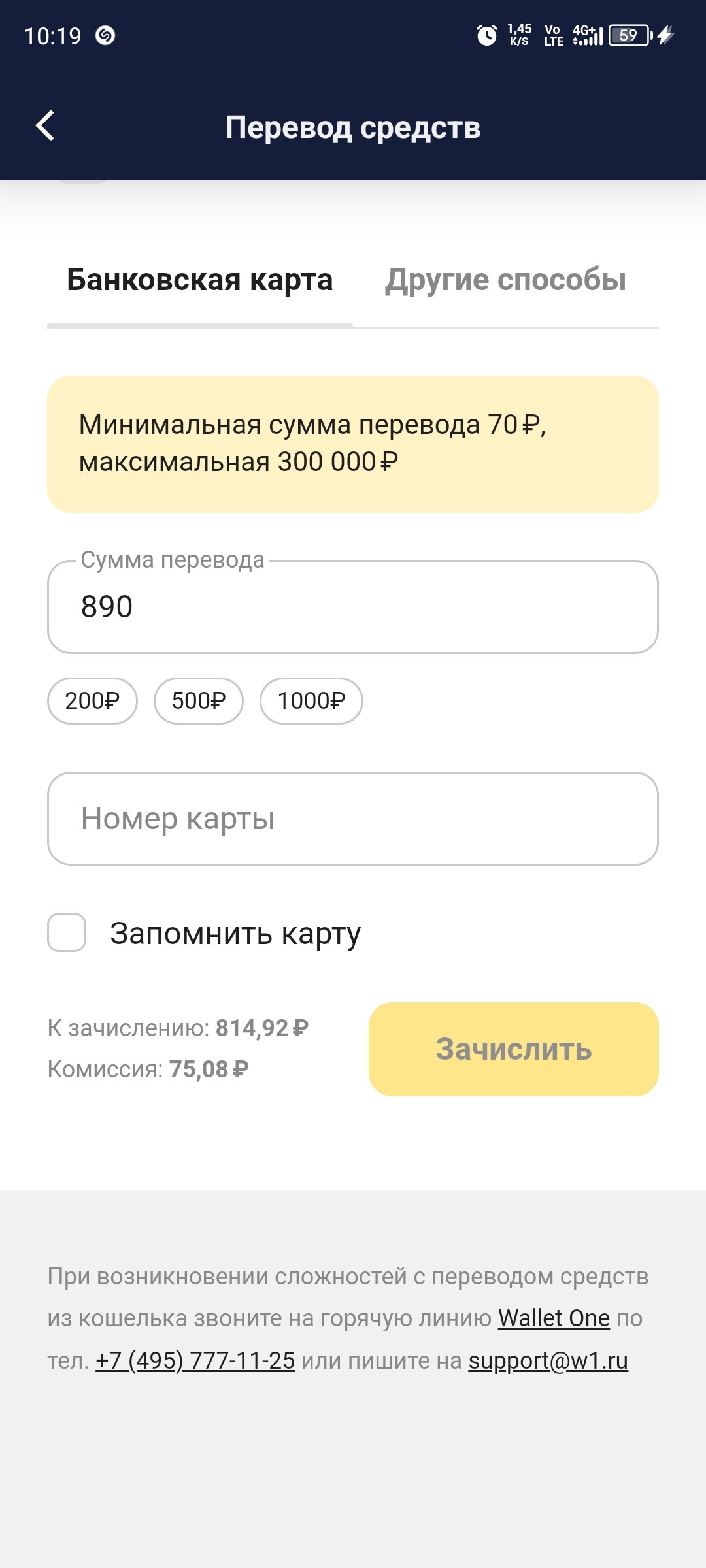Screen dimensions: 706x1568
Task: Focus the Номер карты input field
Action: coord(353,819)
